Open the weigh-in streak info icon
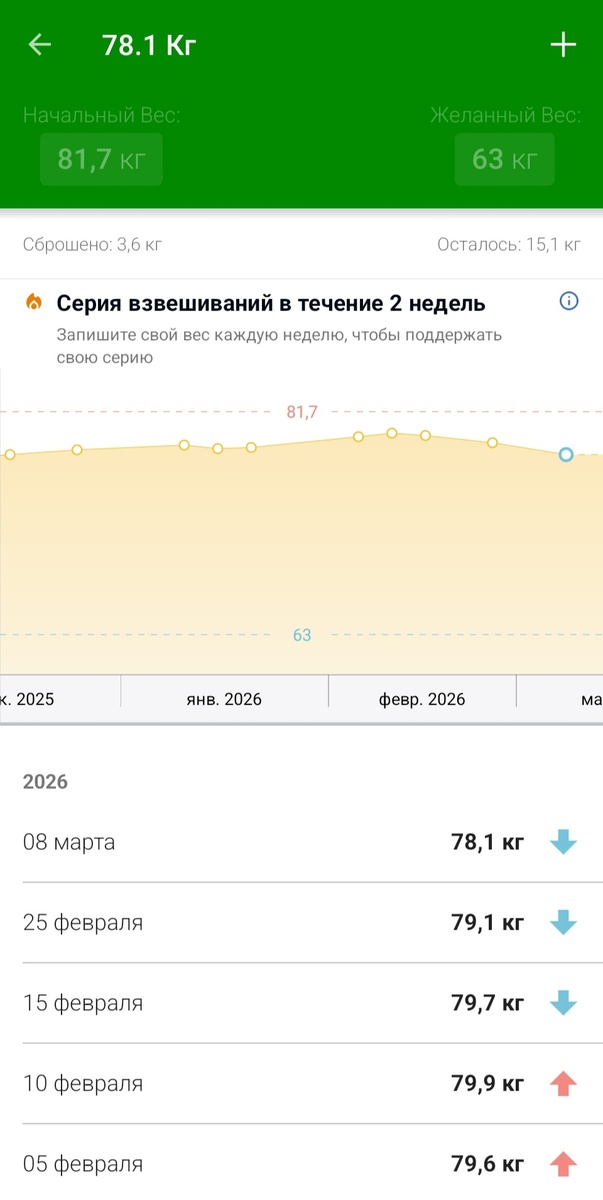Image resolution: width=603 pixels, height=1200 pixels. click(569, 301)
